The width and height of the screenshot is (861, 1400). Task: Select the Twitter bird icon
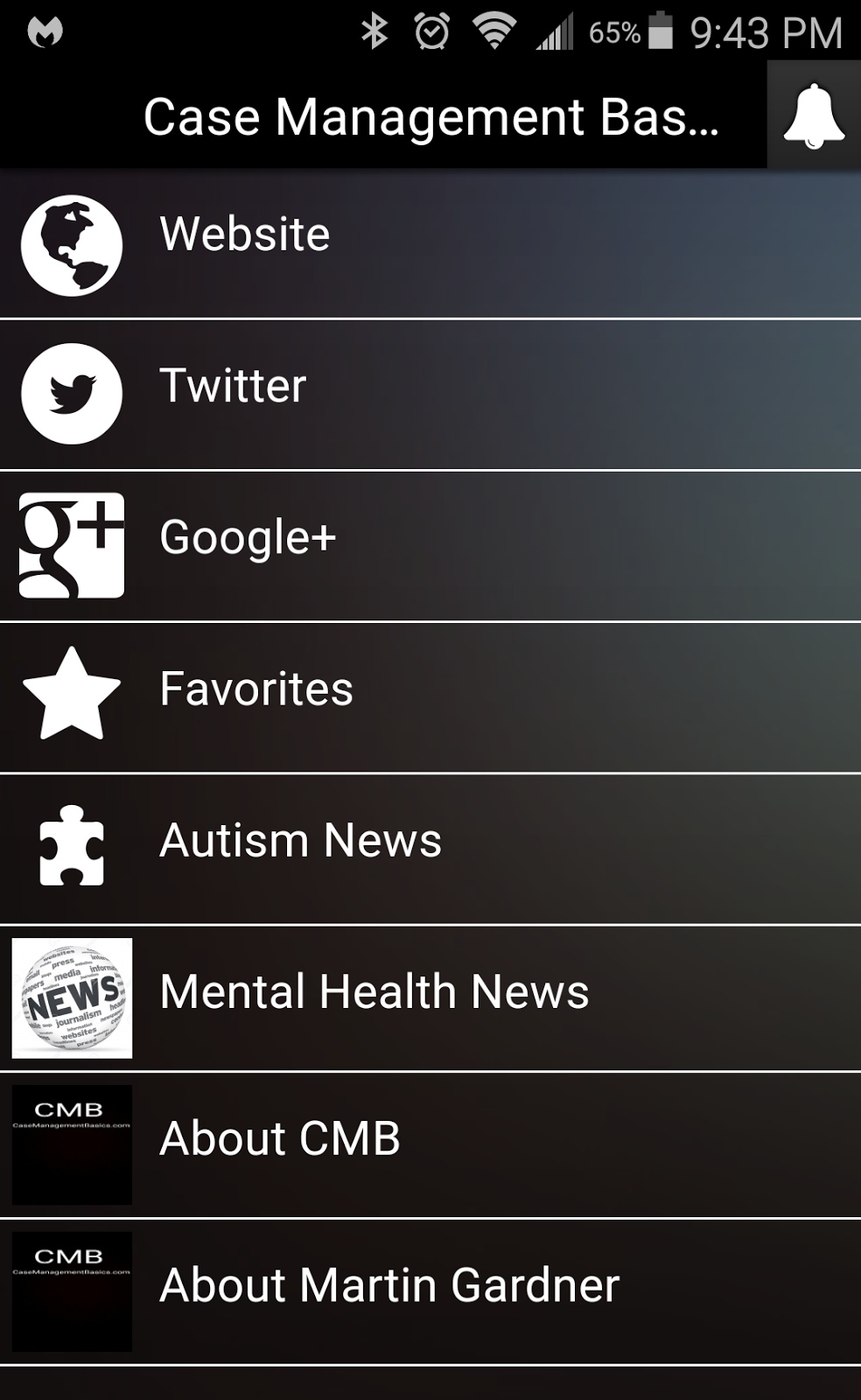[72, 395]
